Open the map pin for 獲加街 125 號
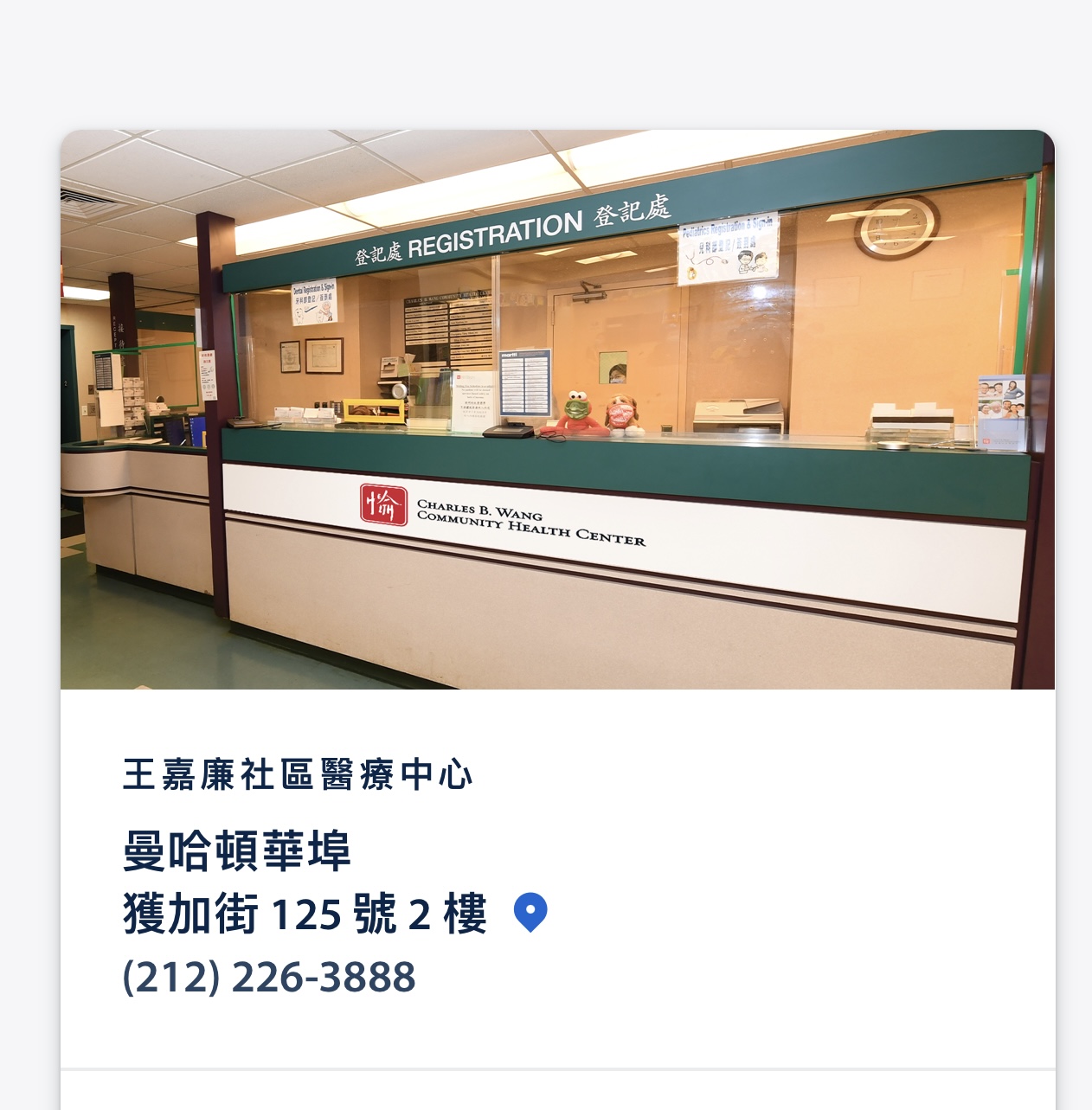 [530, 912]
